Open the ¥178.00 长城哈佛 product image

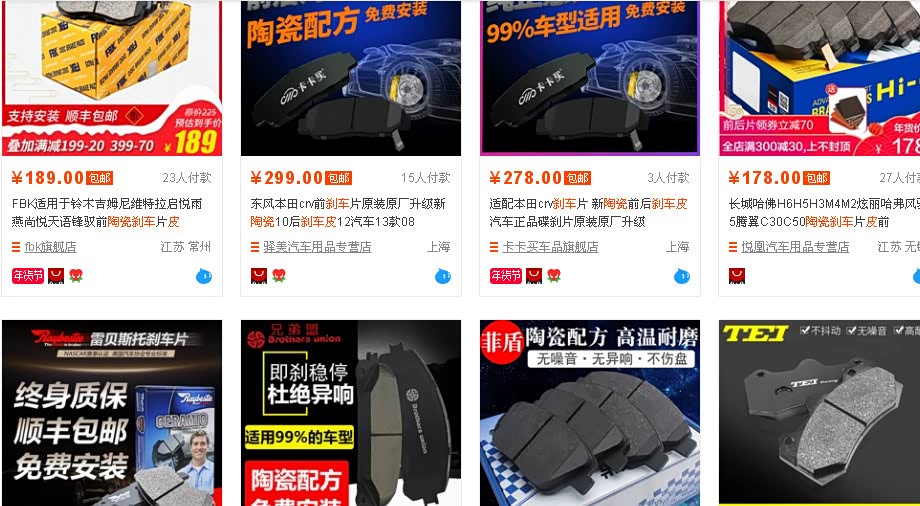(x=820, y=75)
